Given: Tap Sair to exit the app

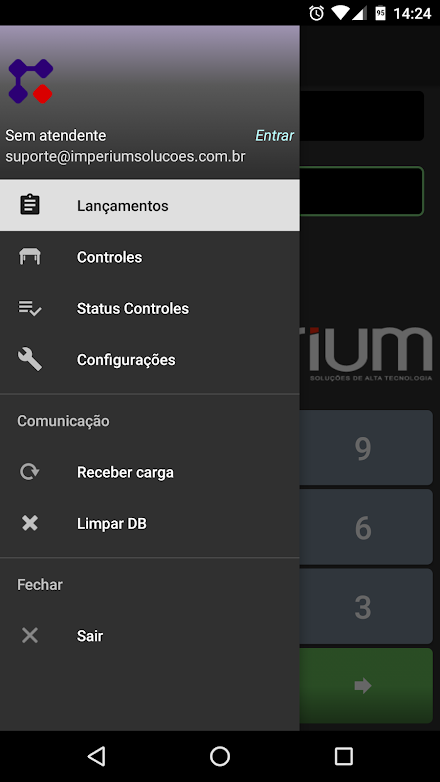Looking at the screenshot, I should [150, 635].
